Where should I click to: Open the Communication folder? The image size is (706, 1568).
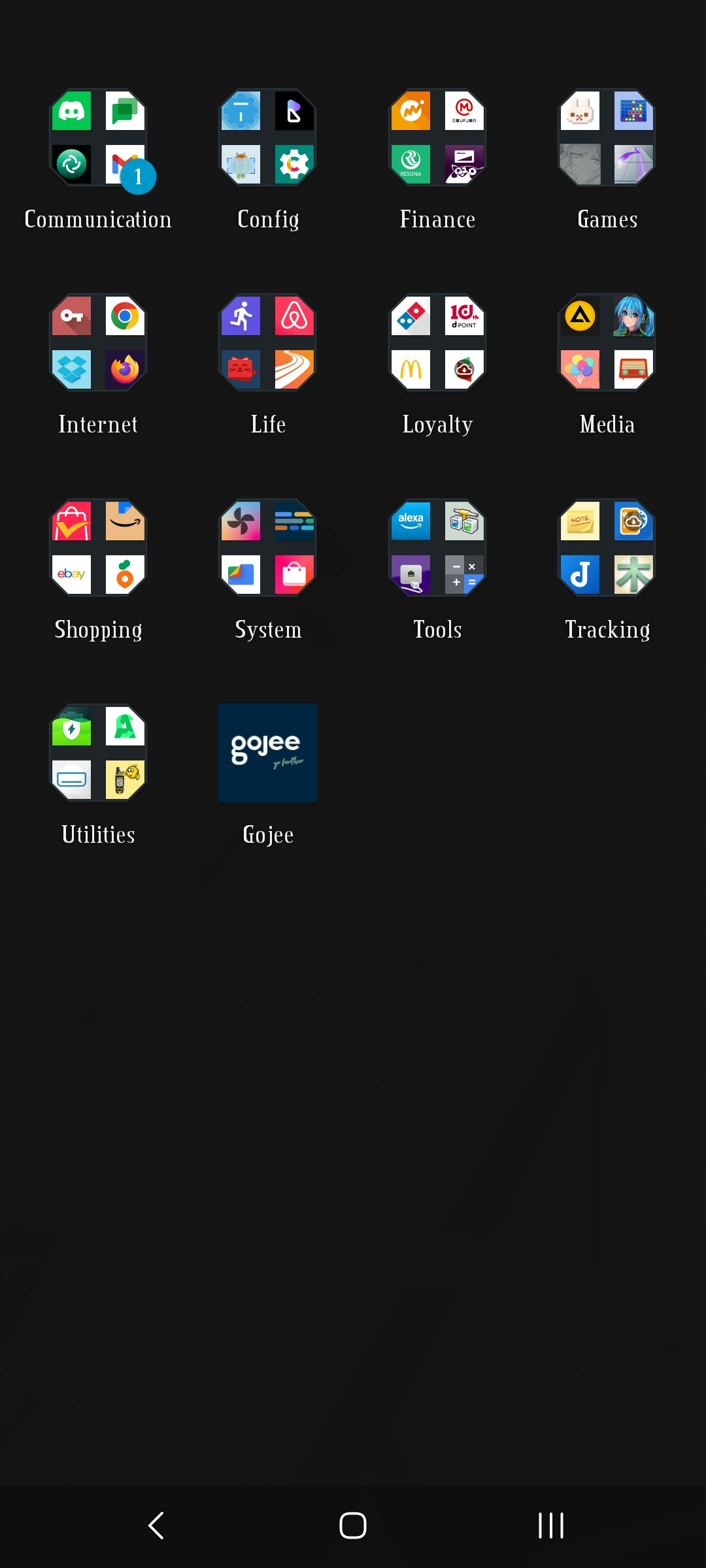98,138
